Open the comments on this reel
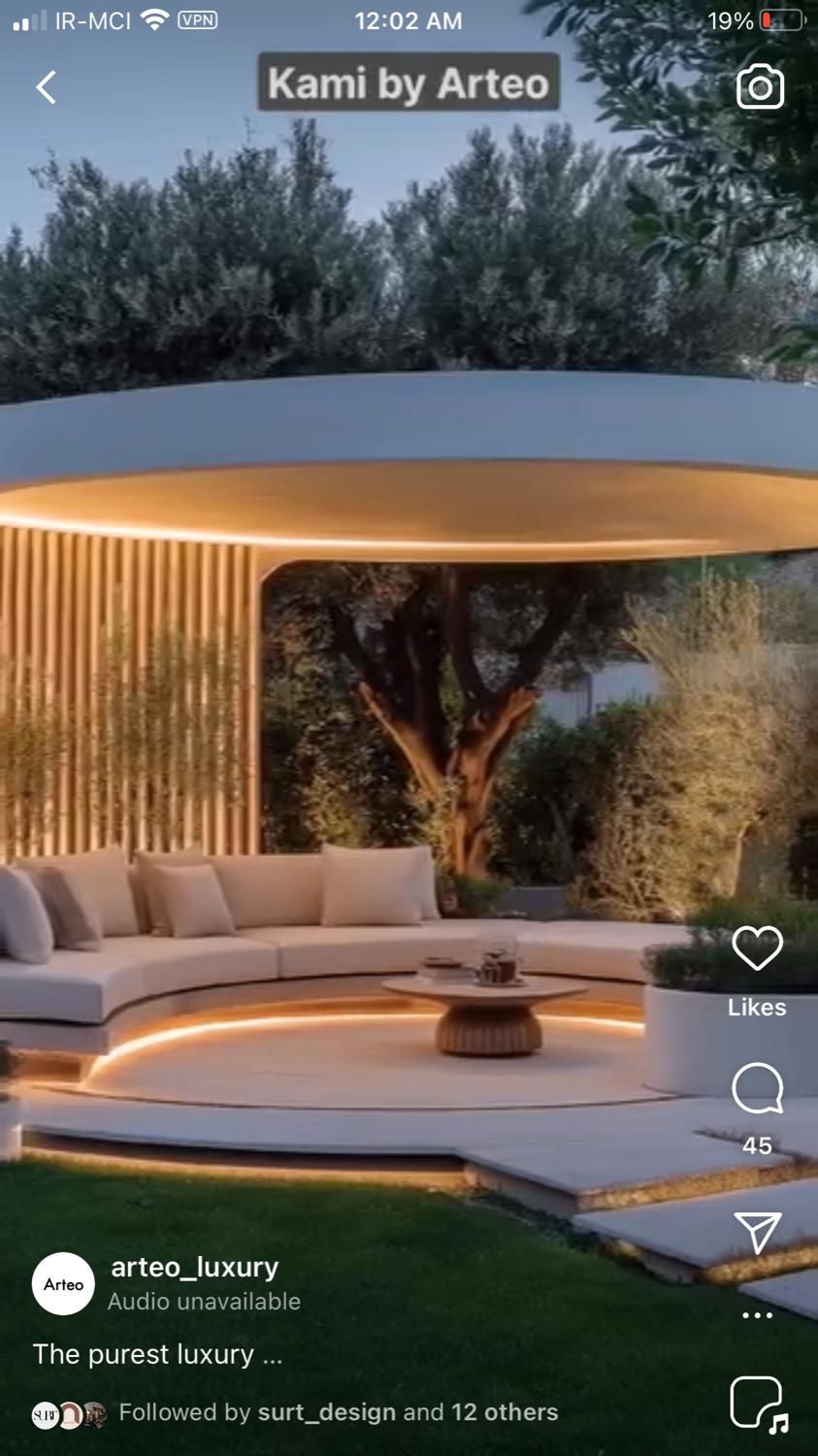The height and width of the screenshot is (1456, 818). pos(757,1089)
